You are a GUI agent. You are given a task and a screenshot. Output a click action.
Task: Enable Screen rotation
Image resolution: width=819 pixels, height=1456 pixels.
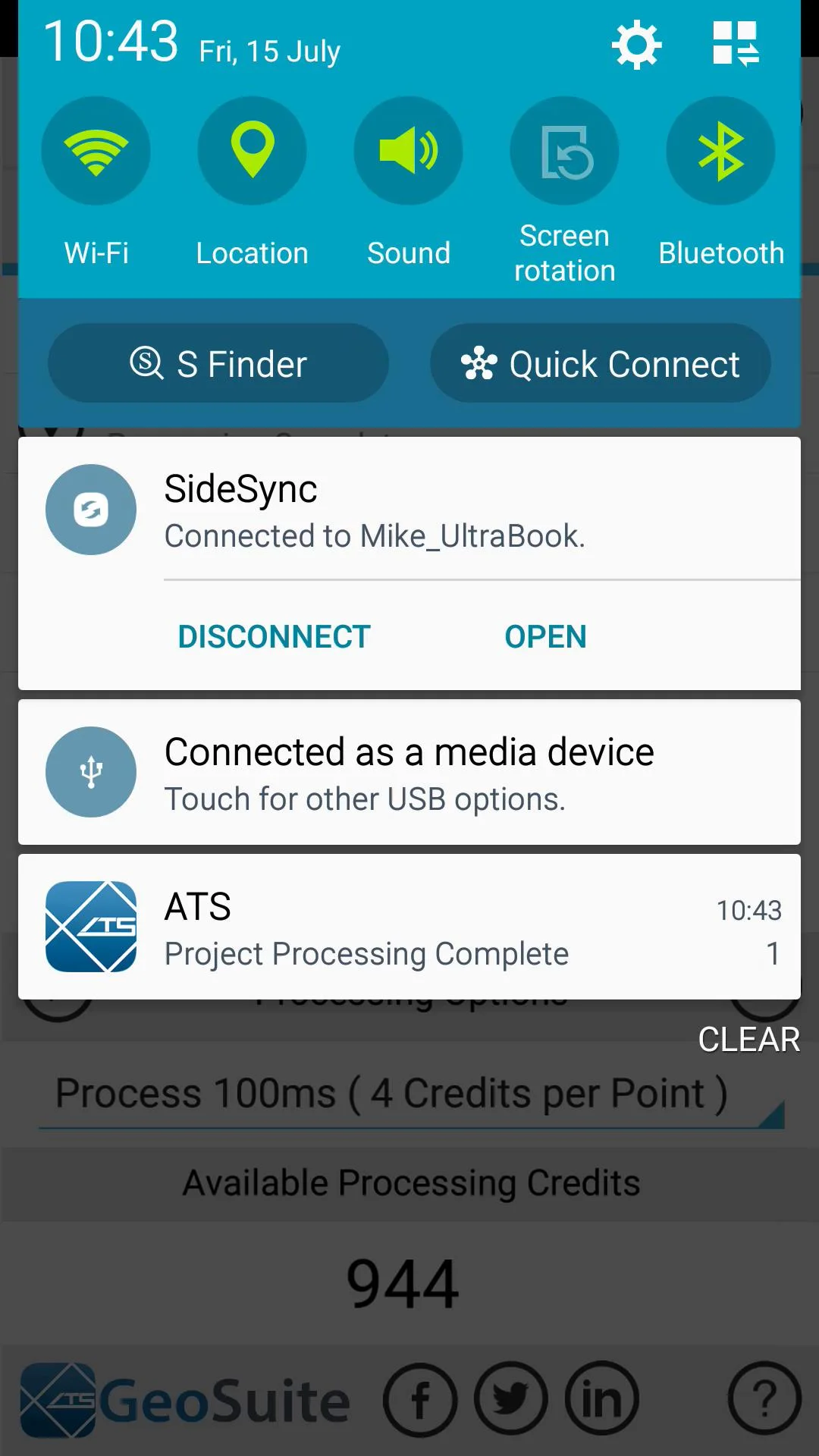coord(565,151)
